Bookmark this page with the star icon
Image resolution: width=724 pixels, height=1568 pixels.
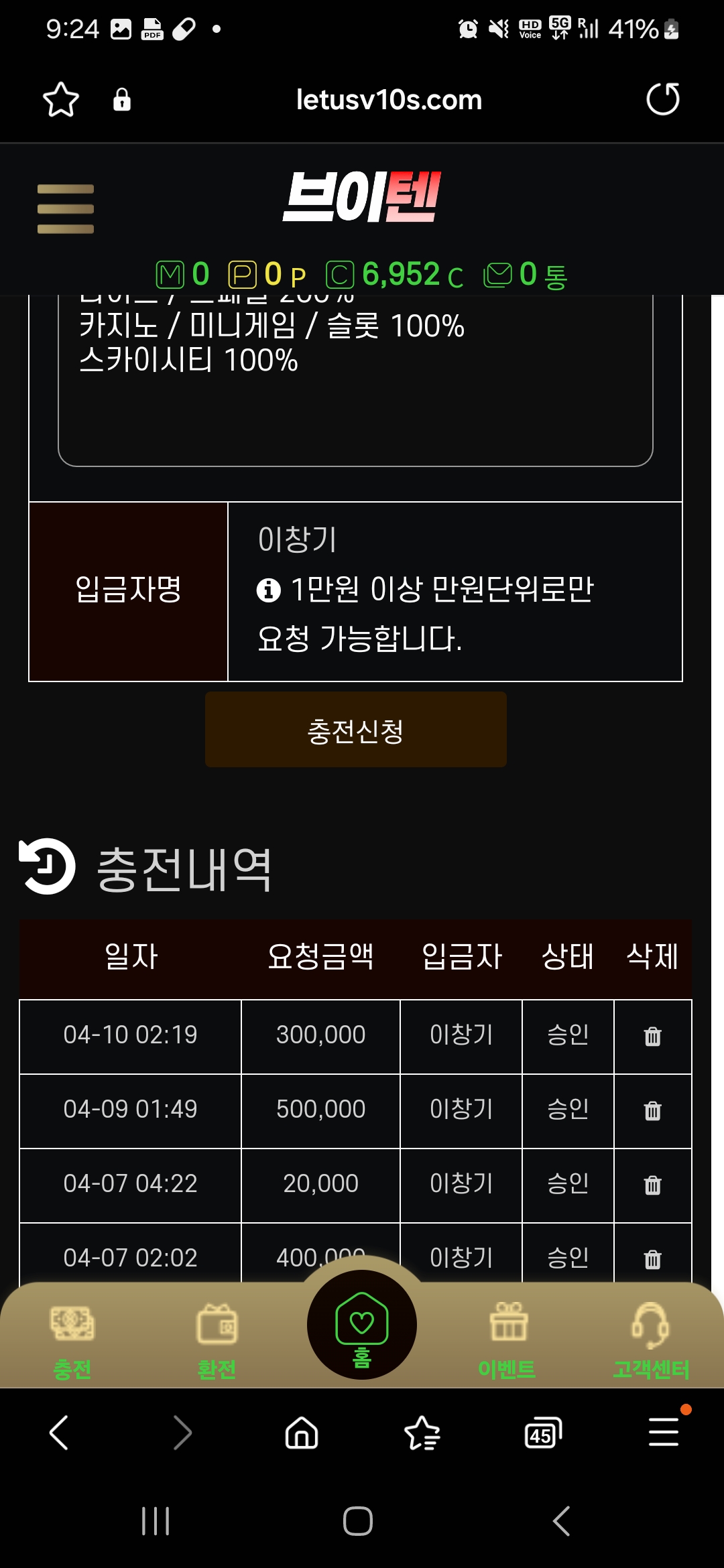pos(61,100)
